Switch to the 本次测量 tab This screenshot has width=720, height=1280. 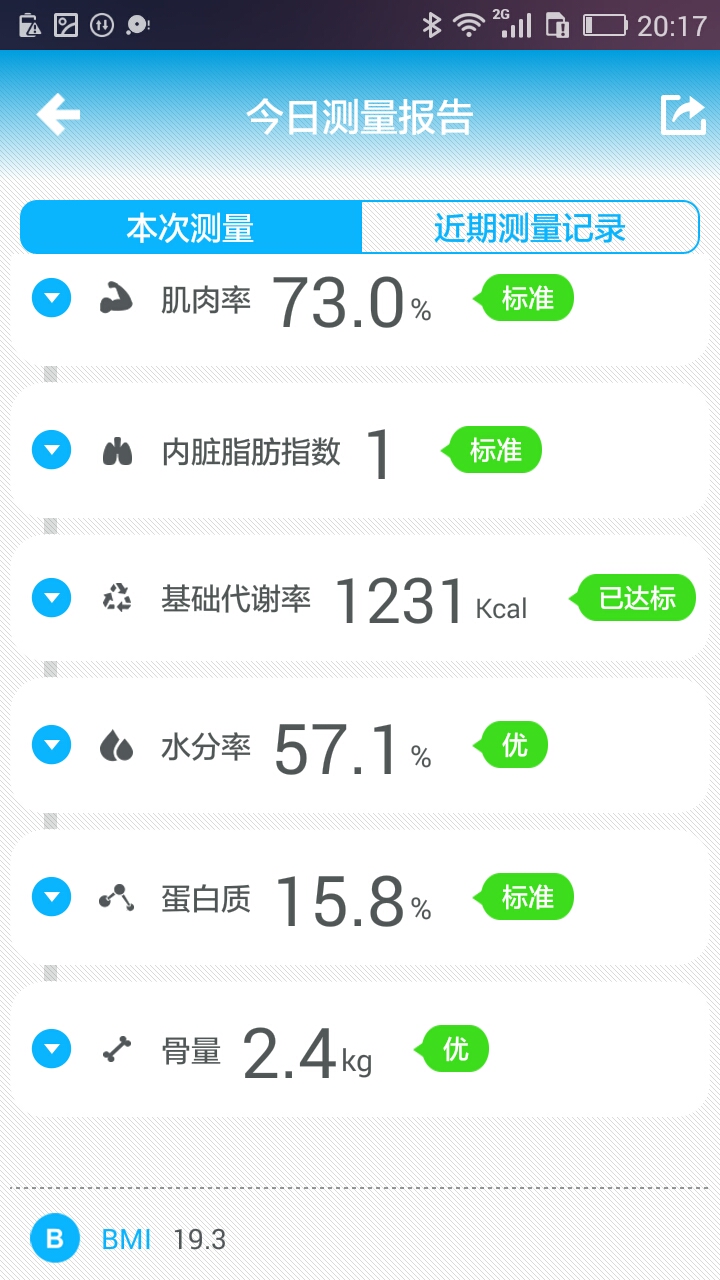tap(191, 228)
